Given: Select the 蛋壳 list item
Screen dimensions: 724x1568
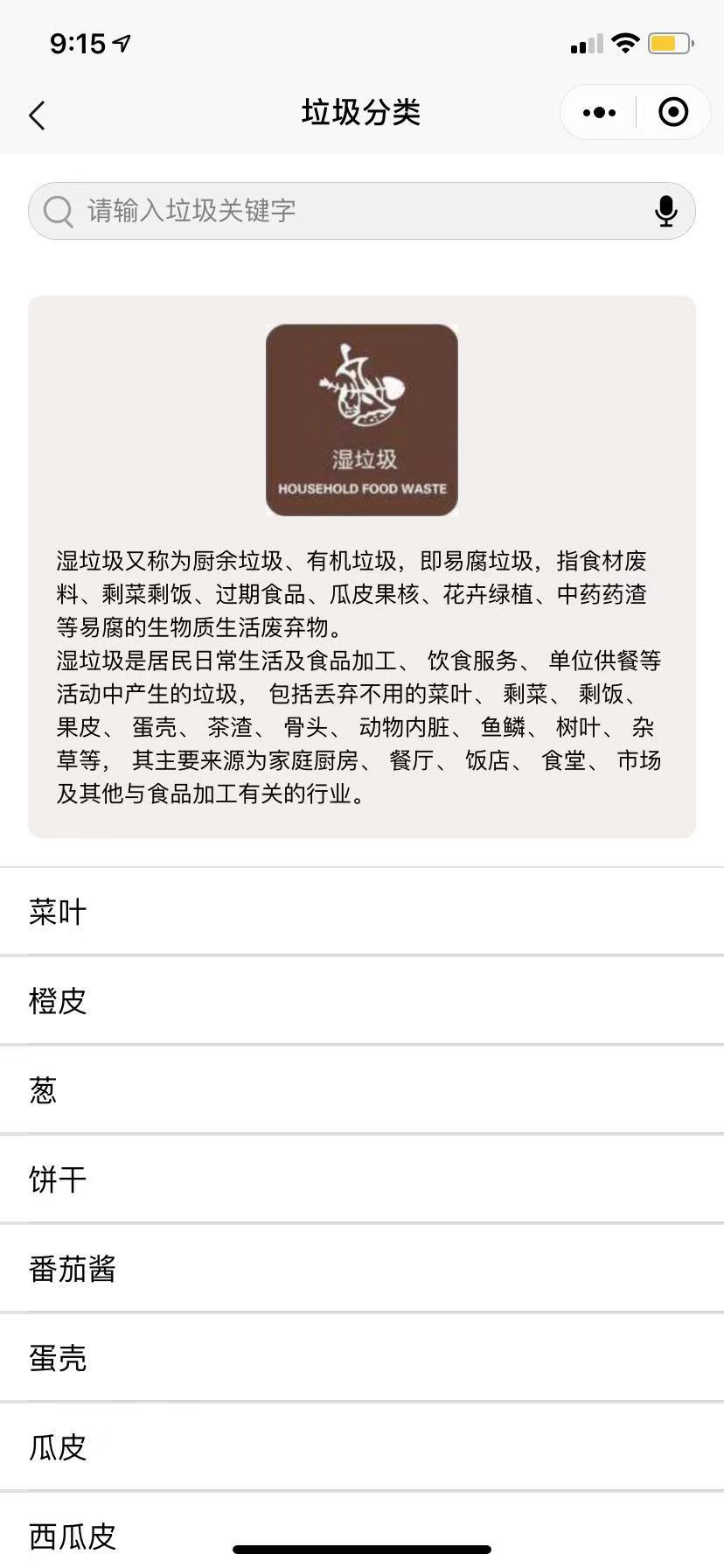Looking at the screenshot, I should click(362, 1358).
